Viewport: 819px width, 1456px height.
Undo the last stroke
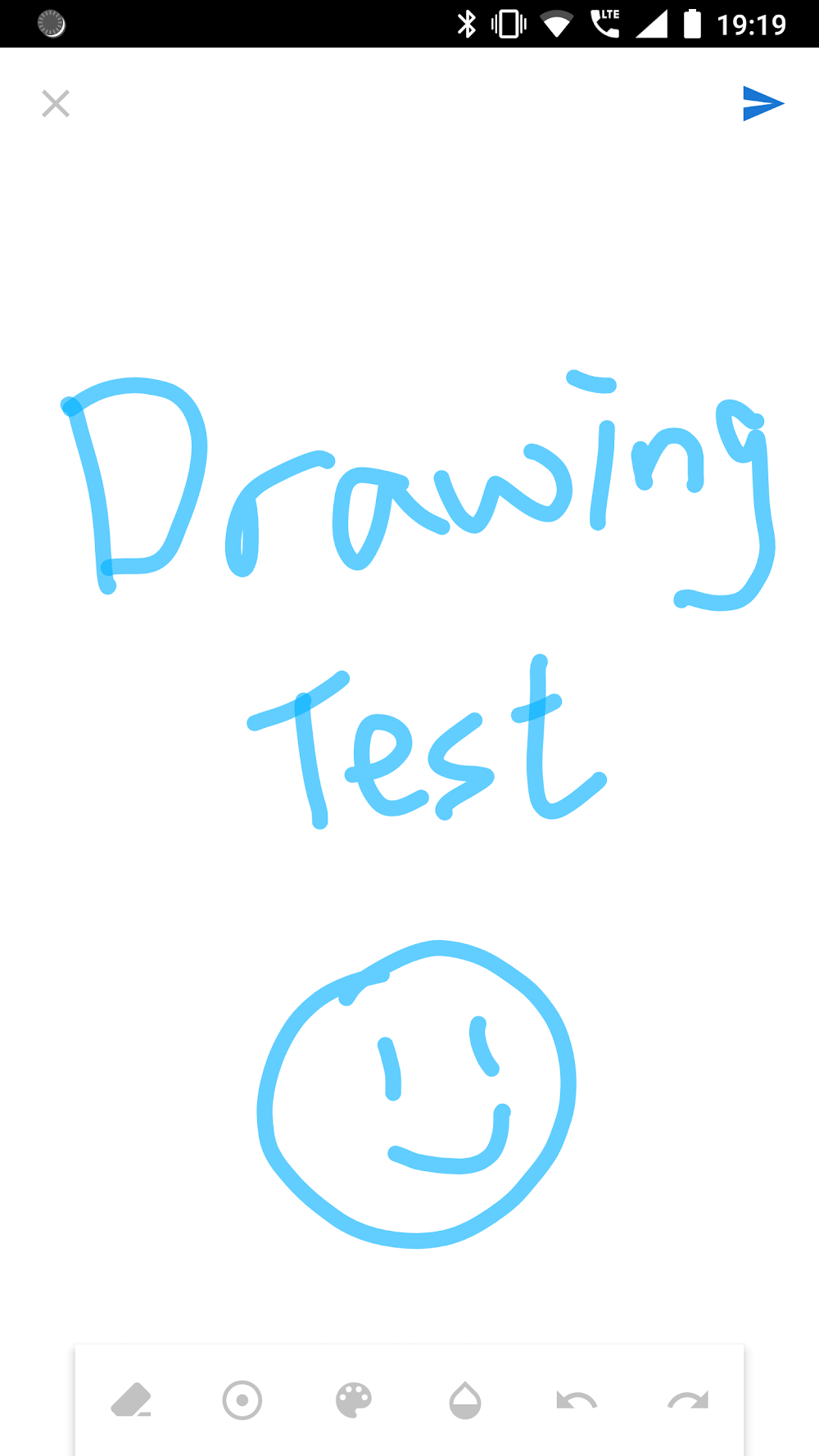coord(577,1400)
